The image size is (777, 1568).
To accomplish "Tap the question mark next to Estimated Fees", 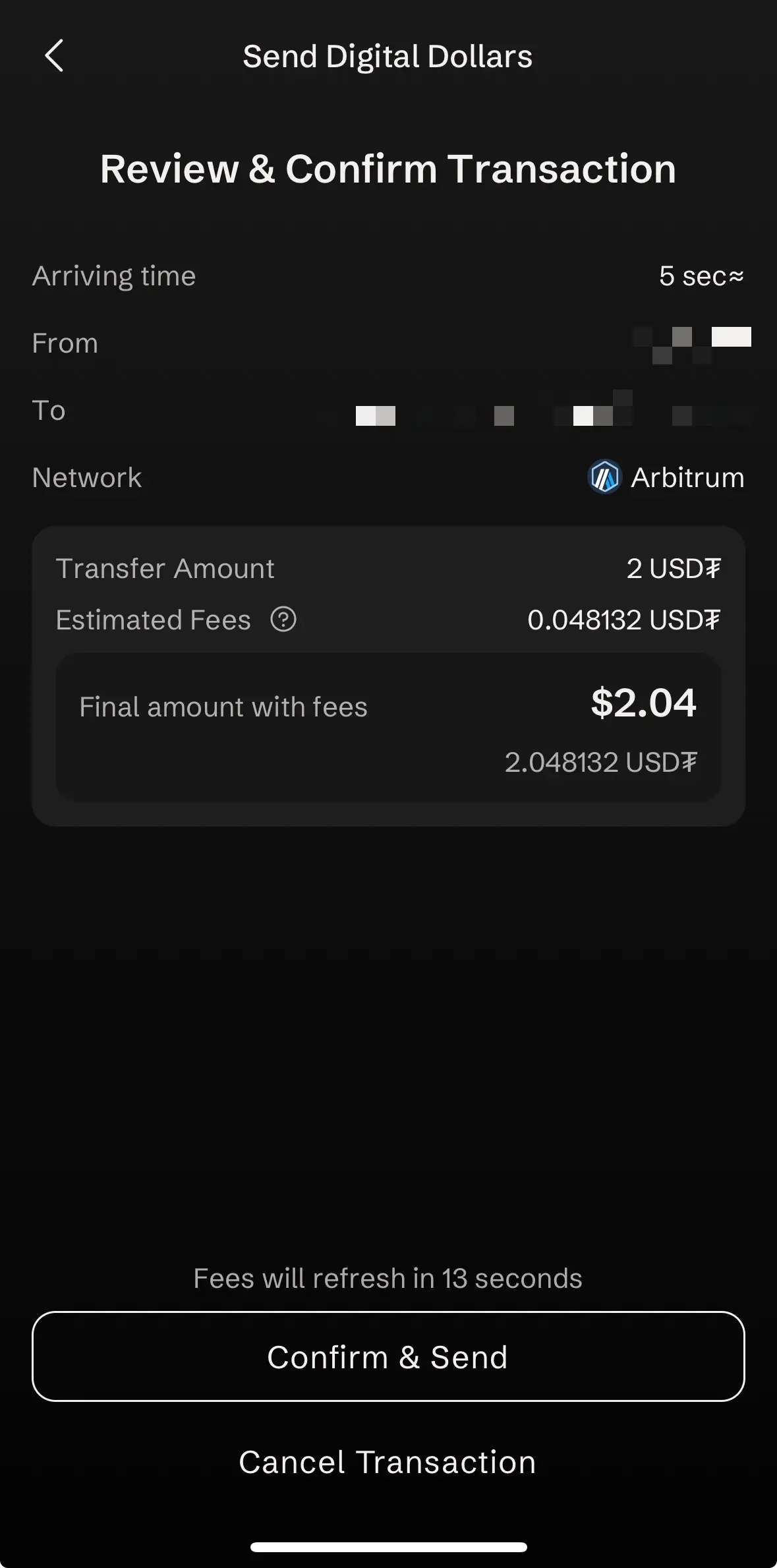I will click(x=283, y=620).
